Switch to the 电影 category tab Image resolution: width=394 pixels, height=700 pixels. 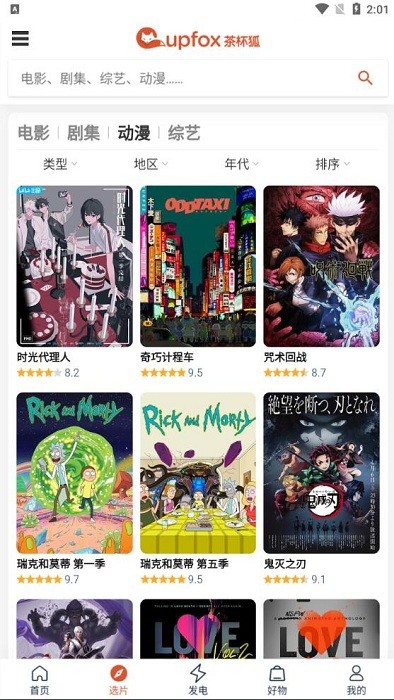[33, 133]
